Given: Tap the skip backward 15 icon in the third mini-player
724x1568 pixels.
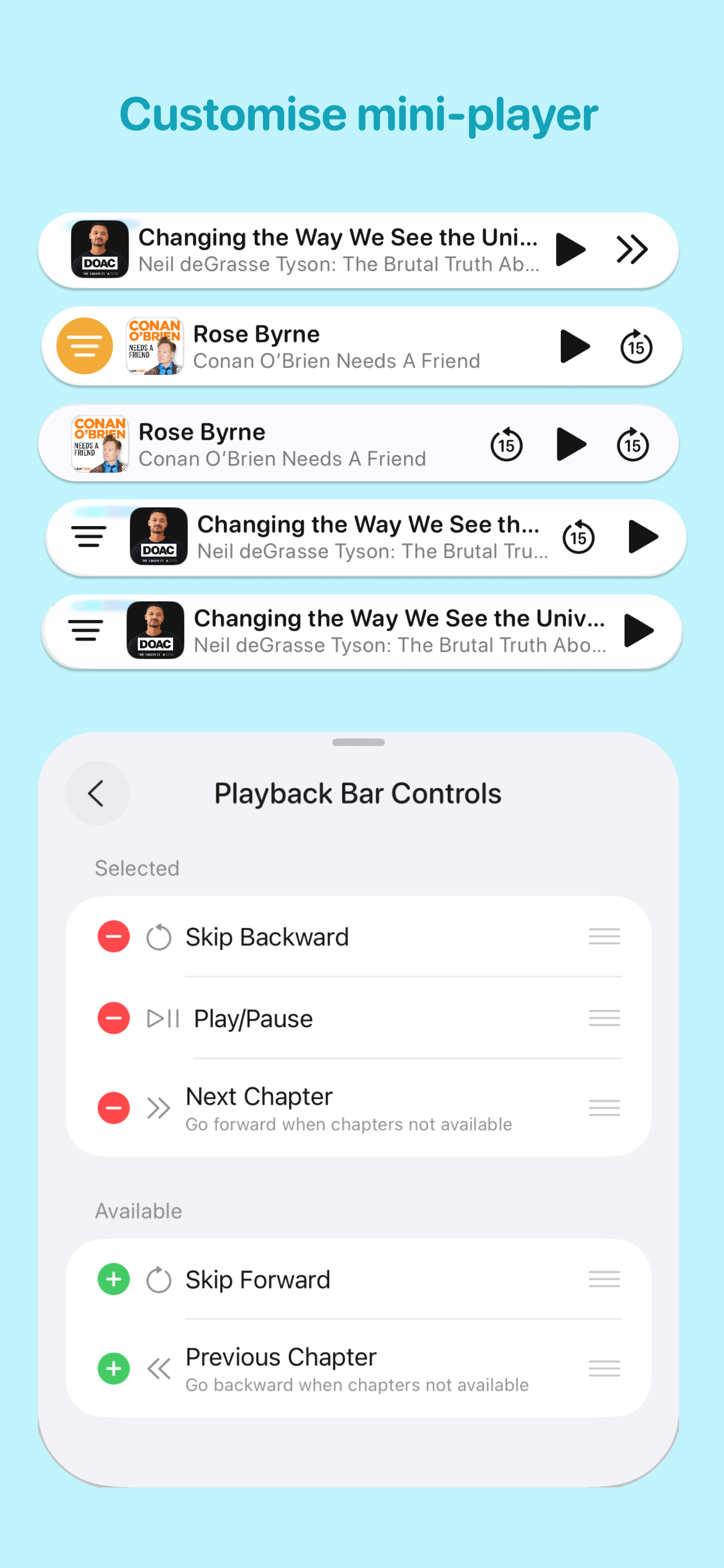Looking at the screenshot, I should coord(505,444).
